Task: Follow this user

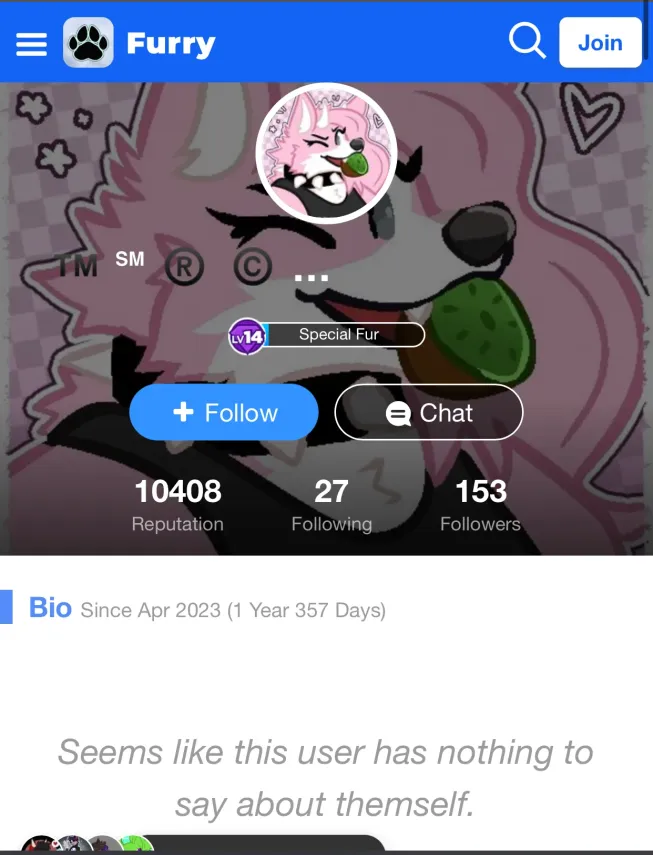Action: pyautogui.click(x=224, y=412)
